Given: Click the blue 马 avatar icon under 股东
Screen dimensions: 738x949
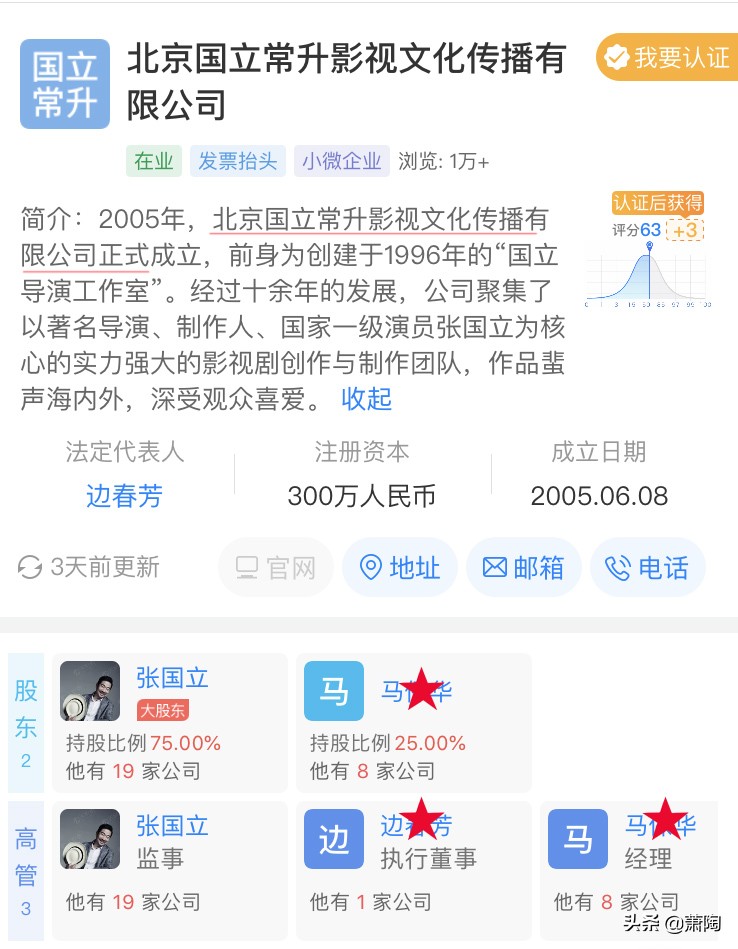Looking at the screenshot, I should tap(333, 692).
